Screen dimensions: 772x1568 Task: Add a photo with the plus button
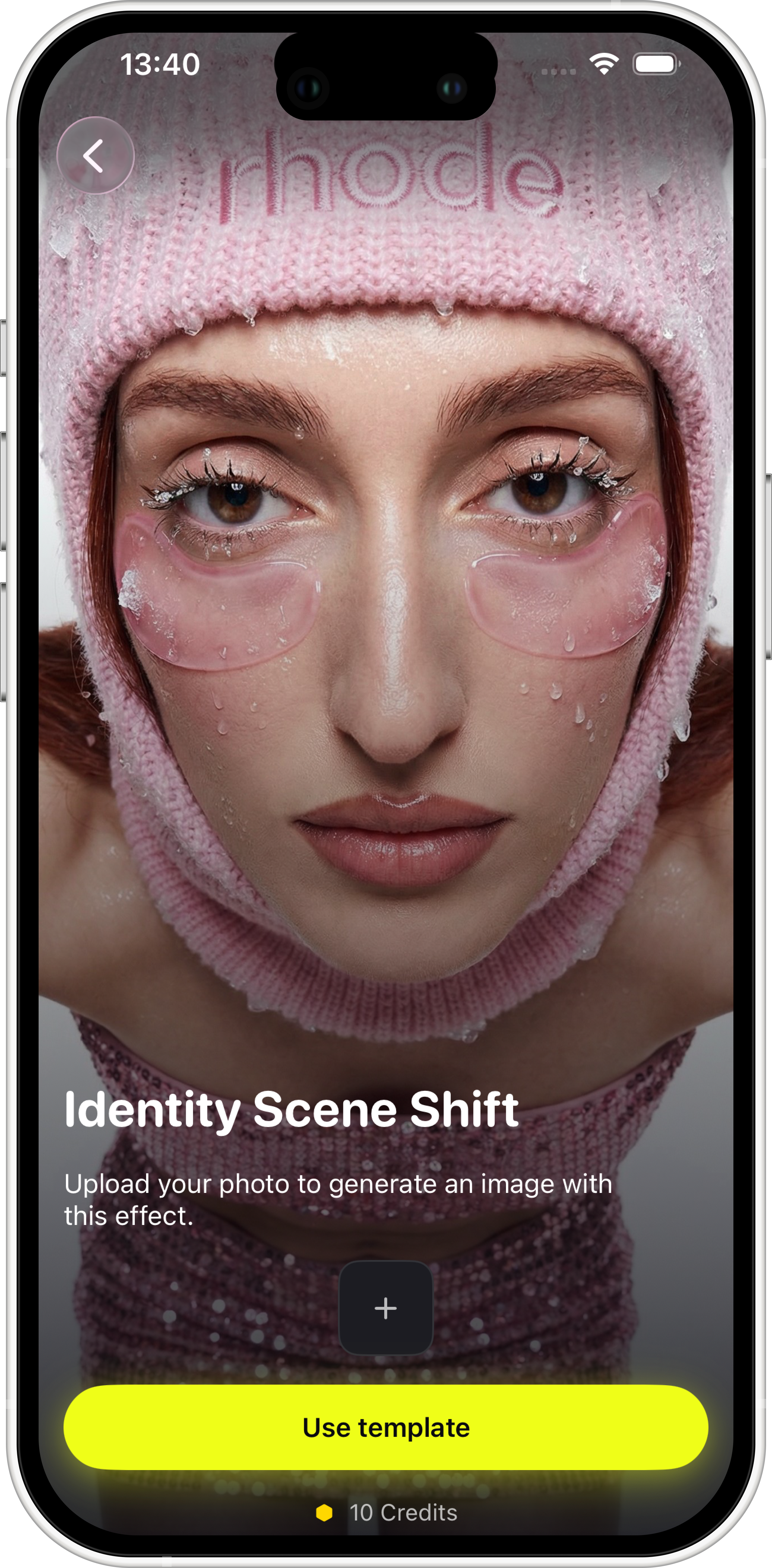385,1307
